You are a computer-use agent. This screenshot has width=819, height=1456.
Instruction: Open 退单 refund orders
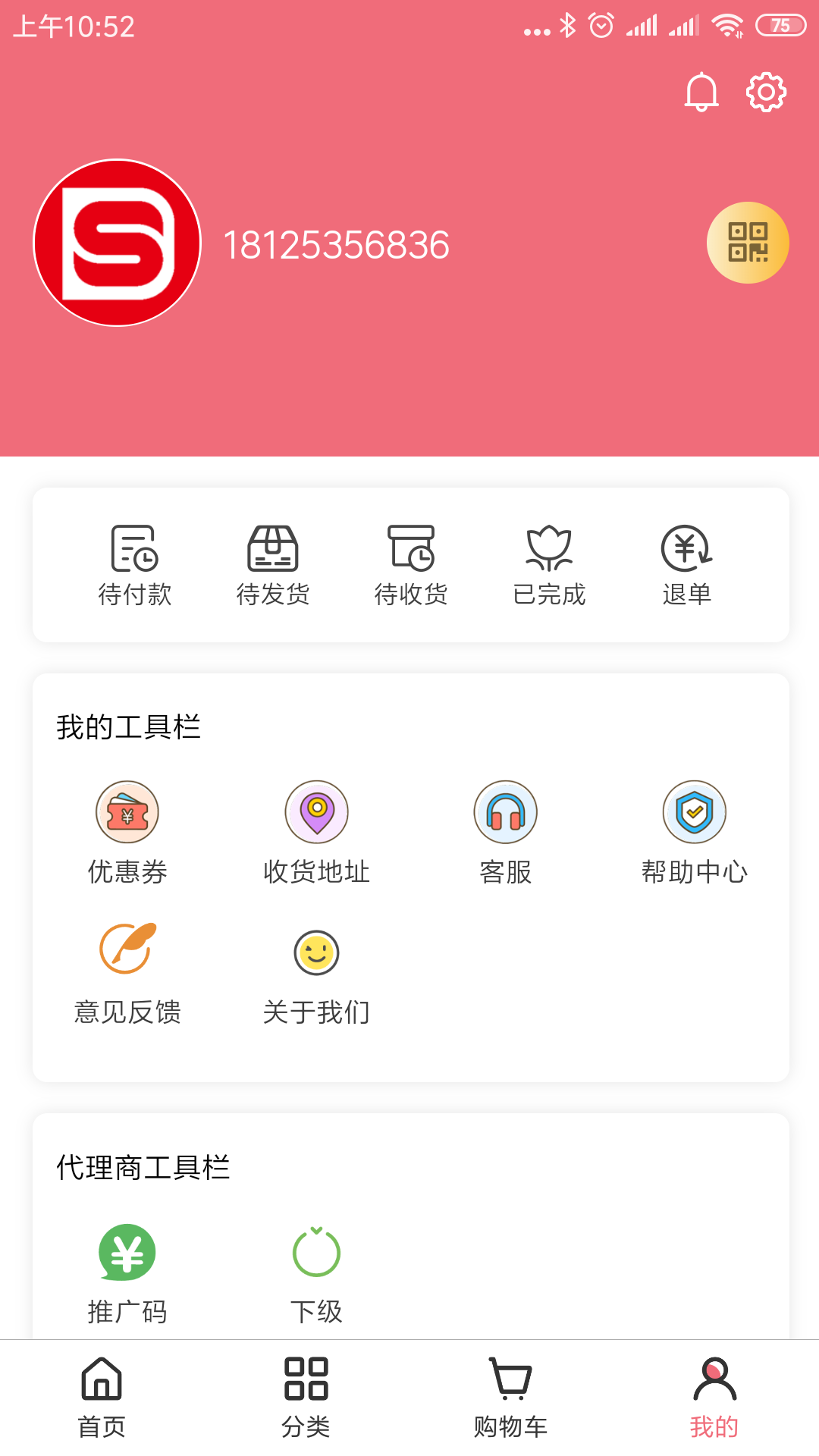[687, 565]
